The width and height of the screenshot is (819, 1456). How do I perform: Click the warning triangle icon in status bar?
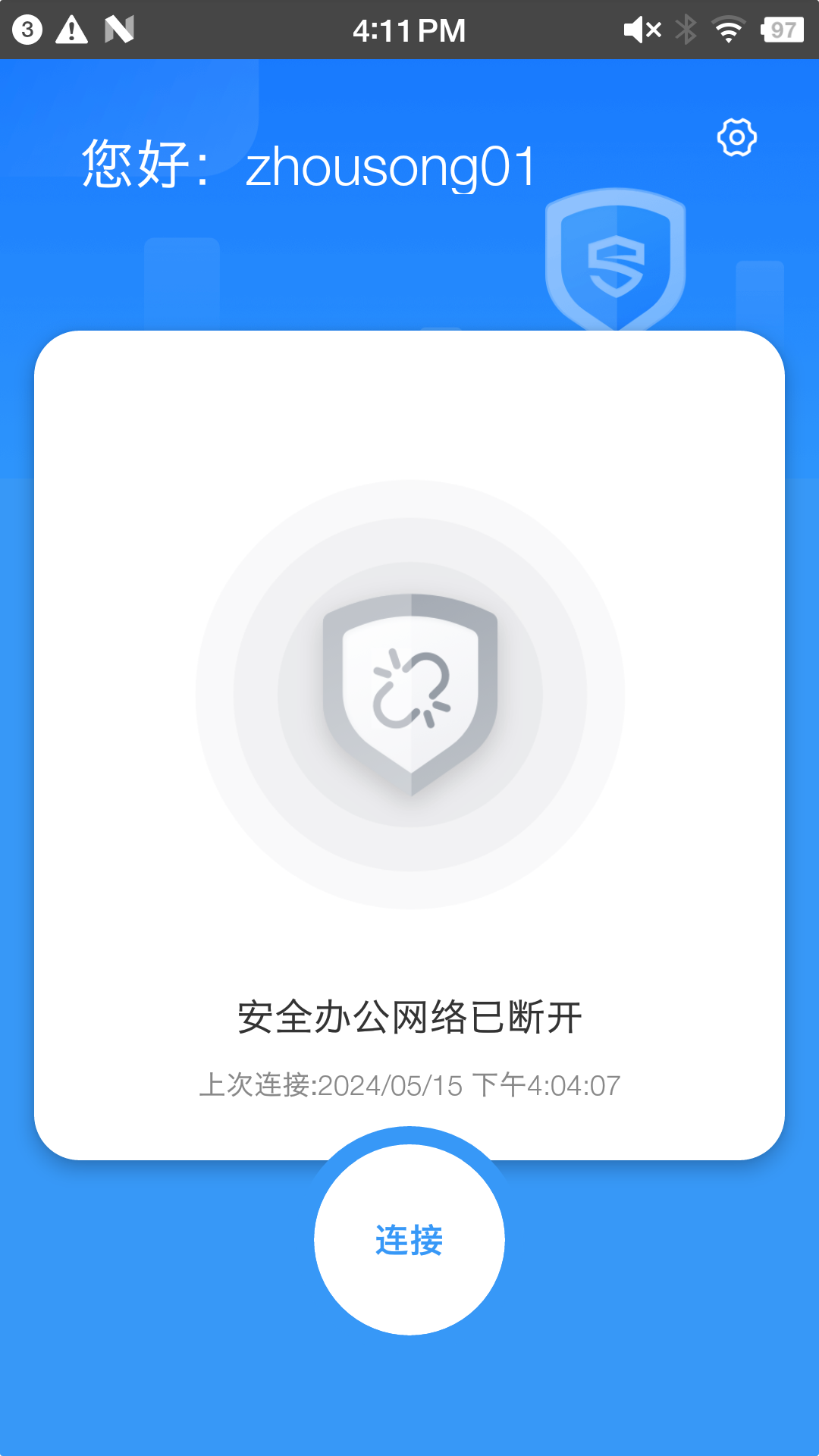[71, 28]
